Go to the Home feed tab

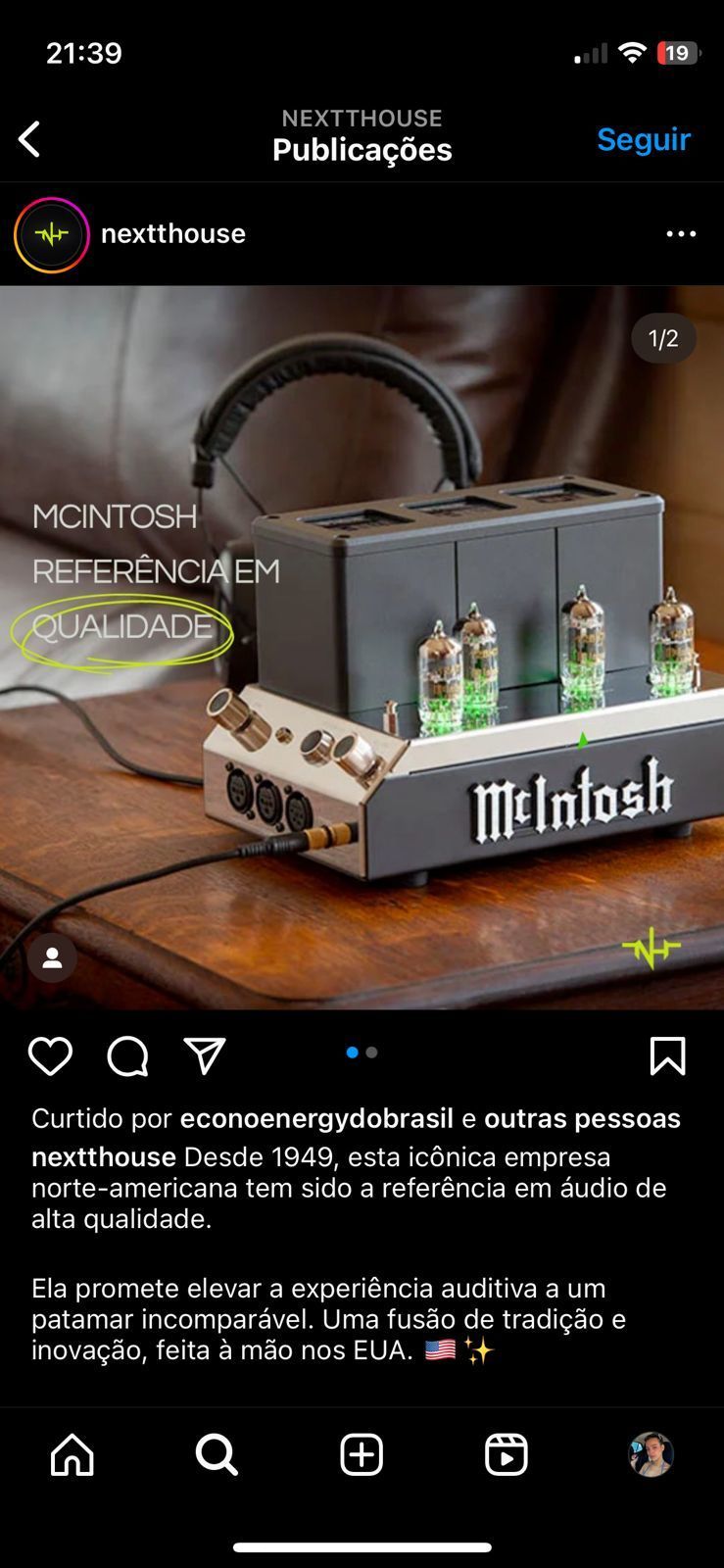click(72, 1455)
